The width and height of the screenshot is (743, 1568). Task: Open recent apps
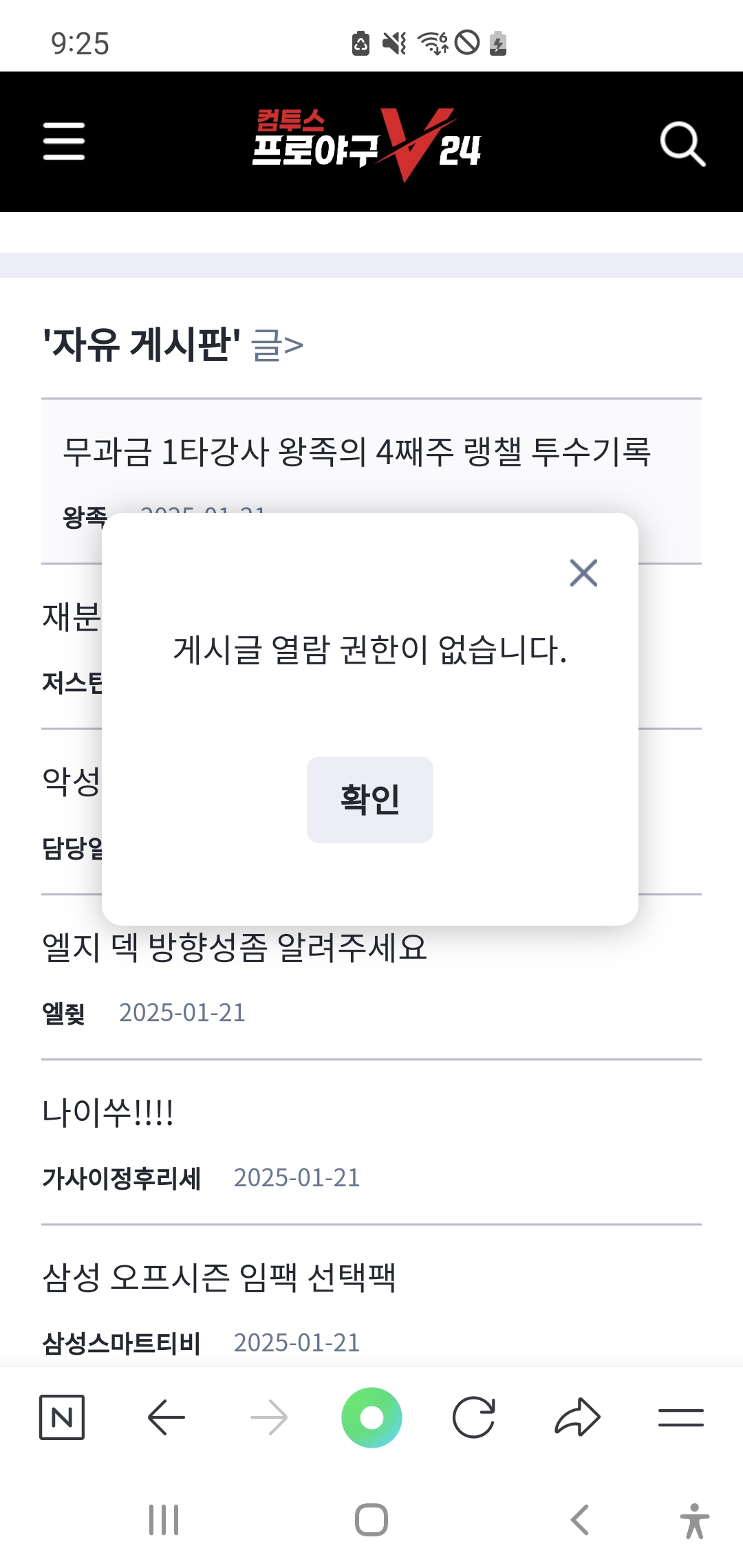tap(164, 1520)
